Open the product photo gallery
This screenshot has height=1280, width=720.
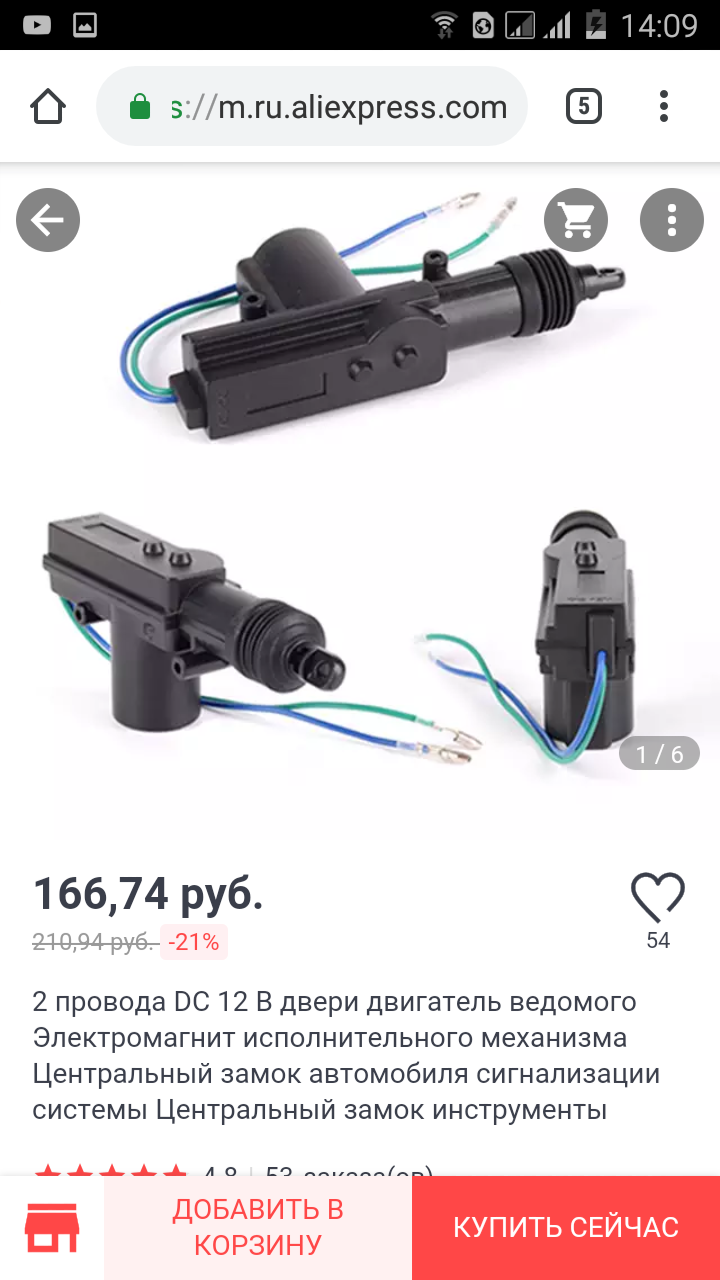point(360,480)
